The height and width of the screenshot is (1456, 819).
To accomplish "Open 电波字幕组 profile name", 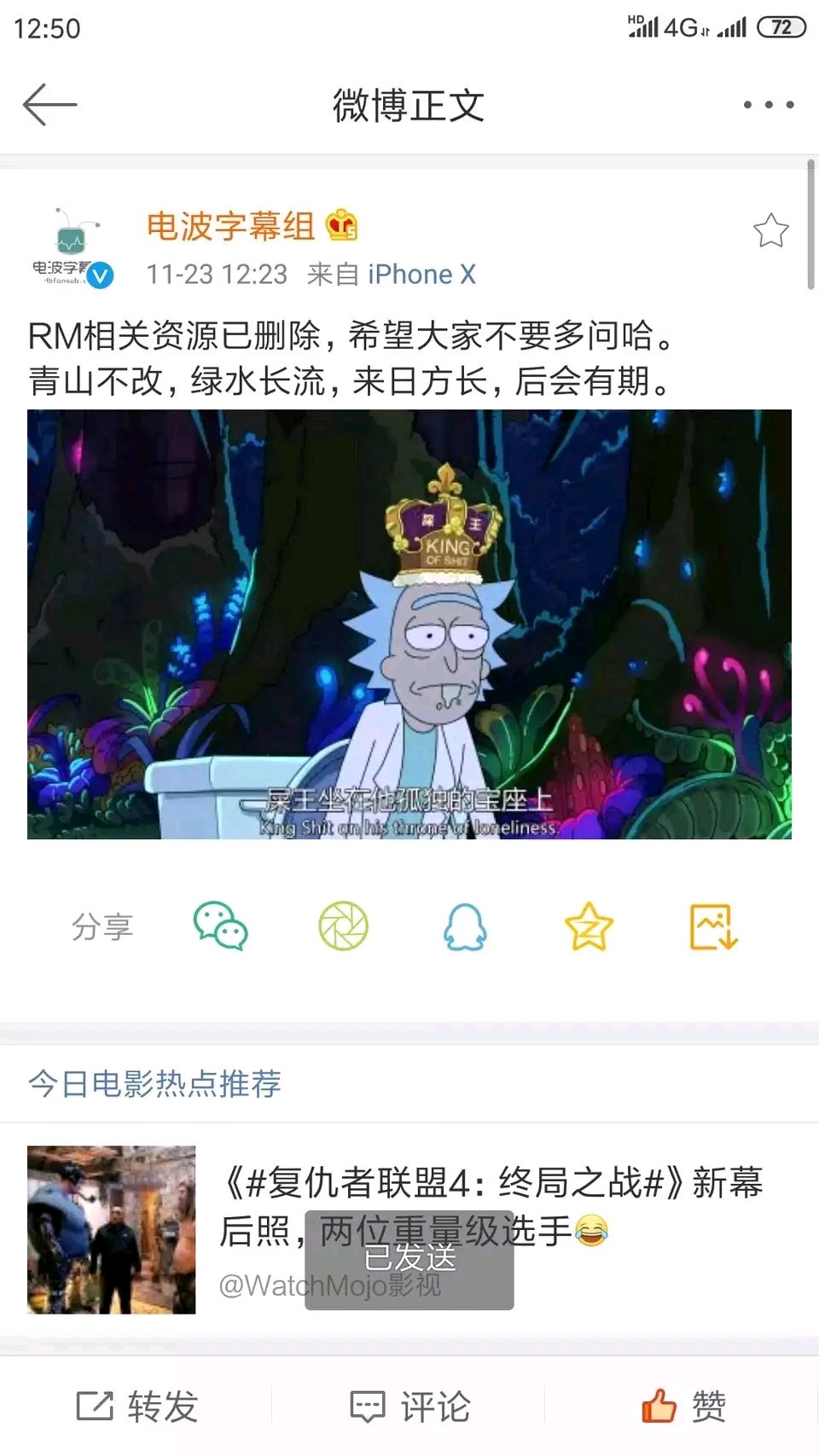I will pyautogui.click(x=230, y=227).
